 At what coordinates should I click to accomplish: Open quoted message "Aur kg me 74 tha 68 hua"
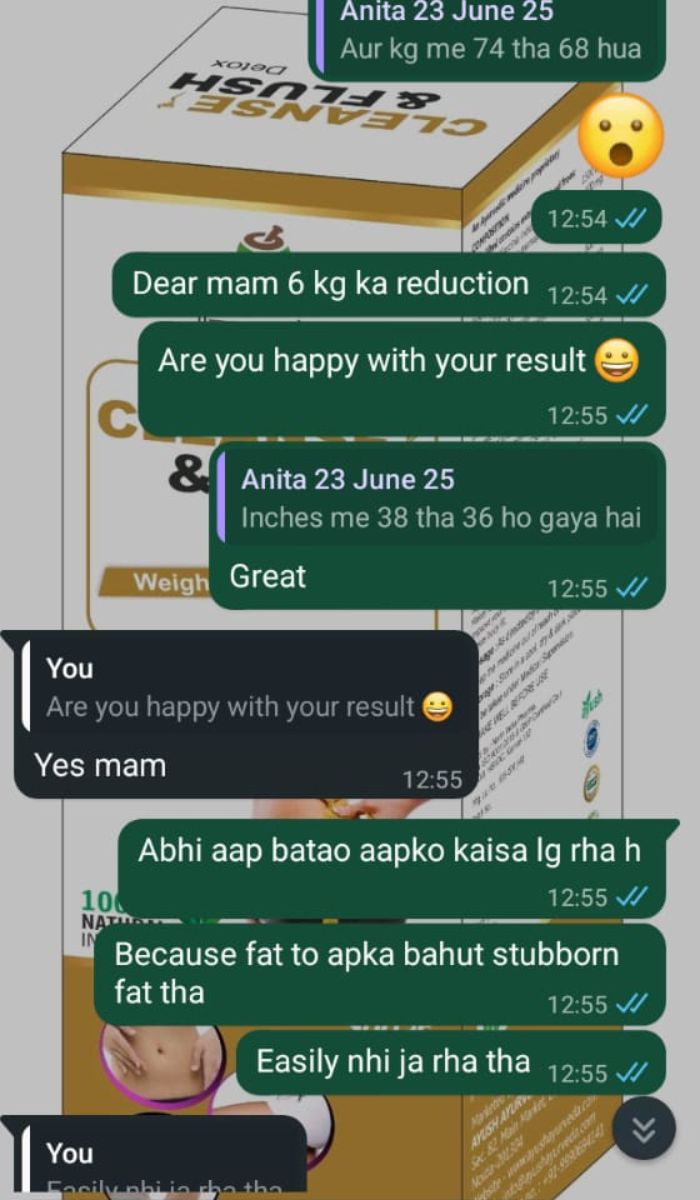(489, 32)
